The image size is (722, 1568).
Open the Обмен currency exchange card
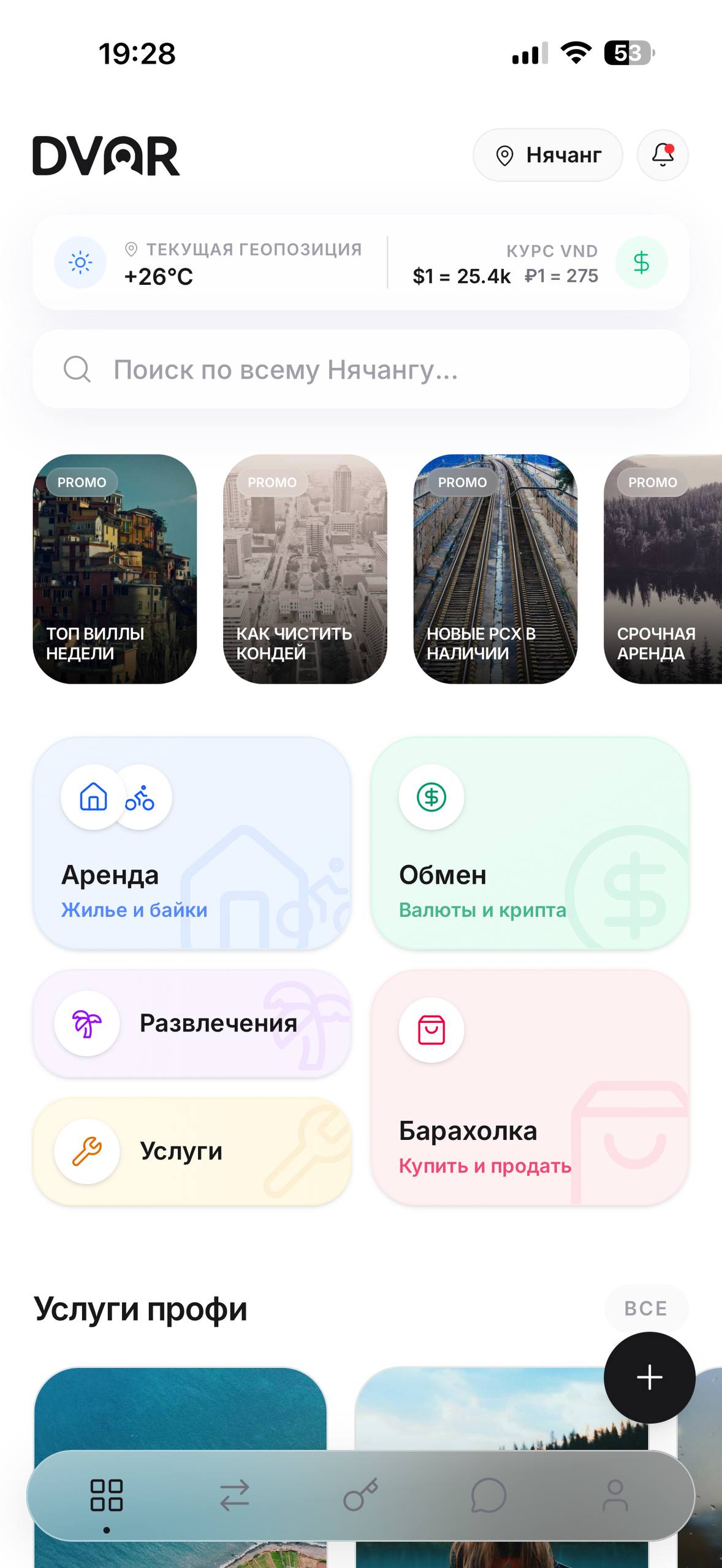[x=531, y=845]
